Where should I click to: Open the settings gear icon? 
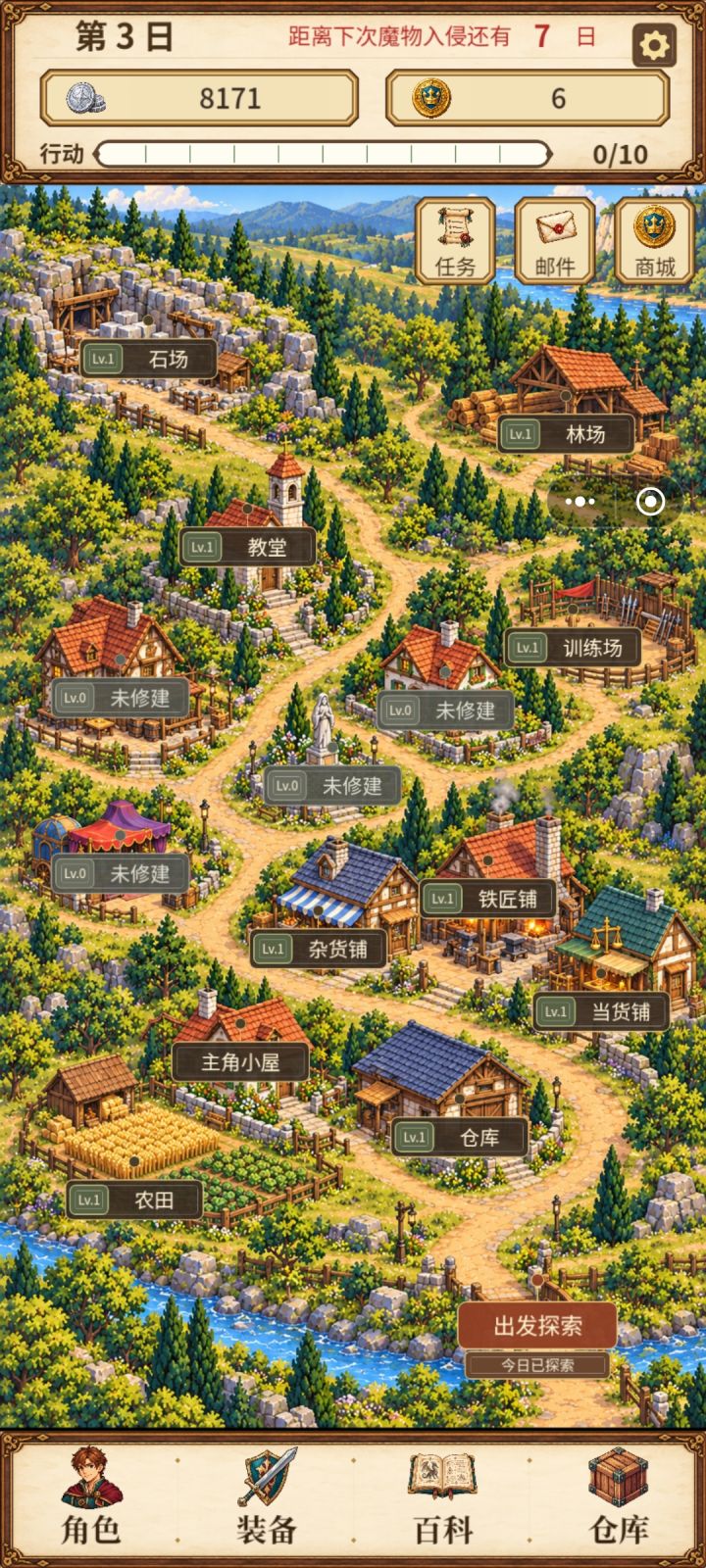point(654,44)
